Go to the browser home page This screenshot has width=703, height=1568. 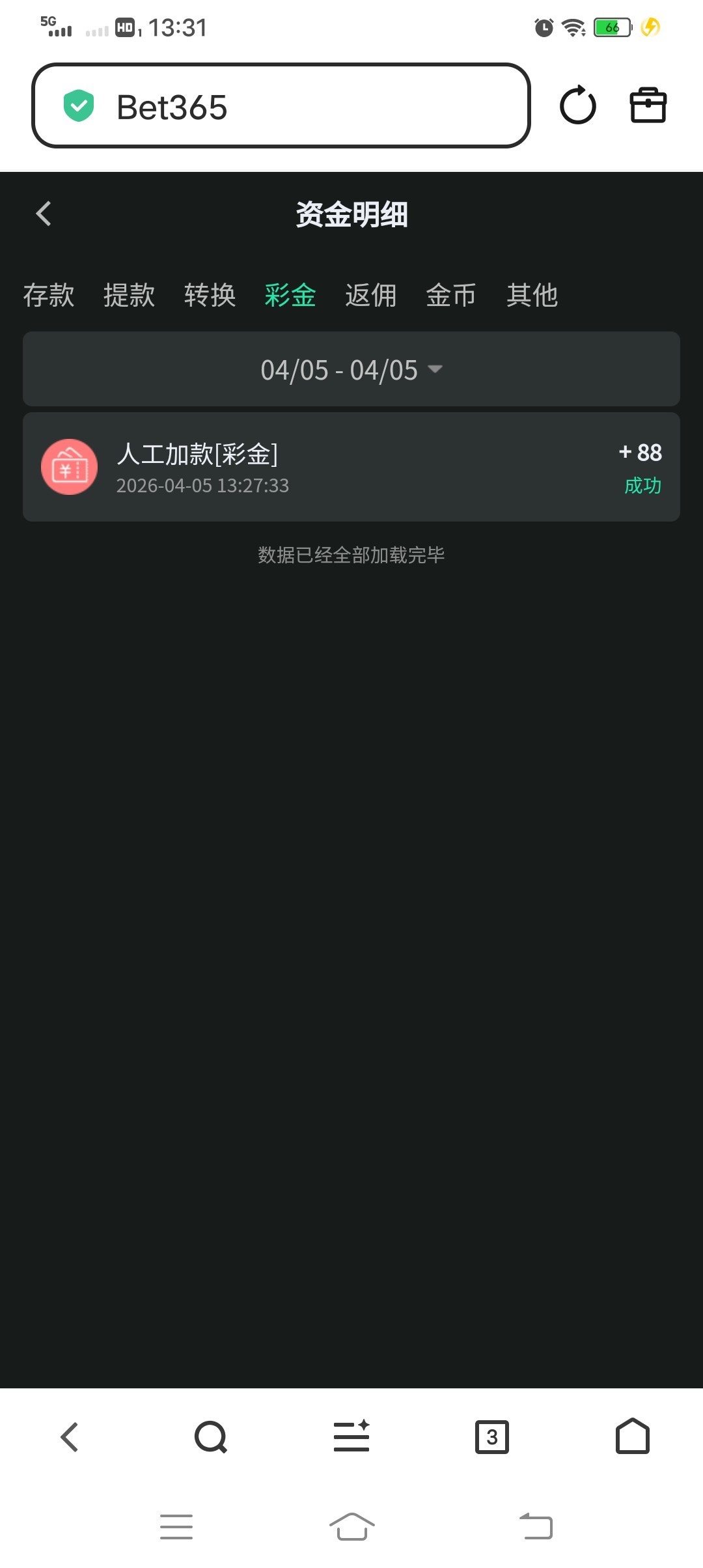coord(633,1436)
